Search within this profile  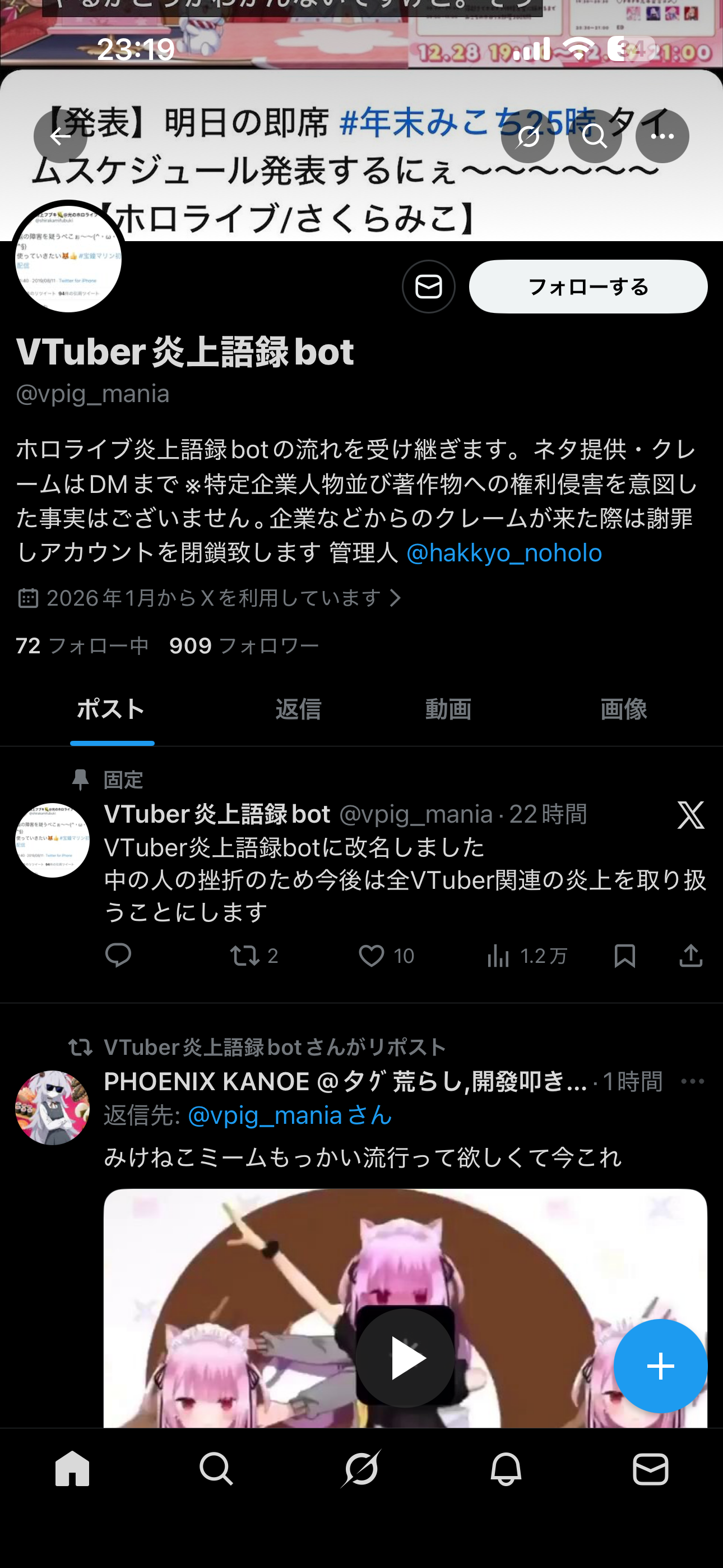click(595, 136)
